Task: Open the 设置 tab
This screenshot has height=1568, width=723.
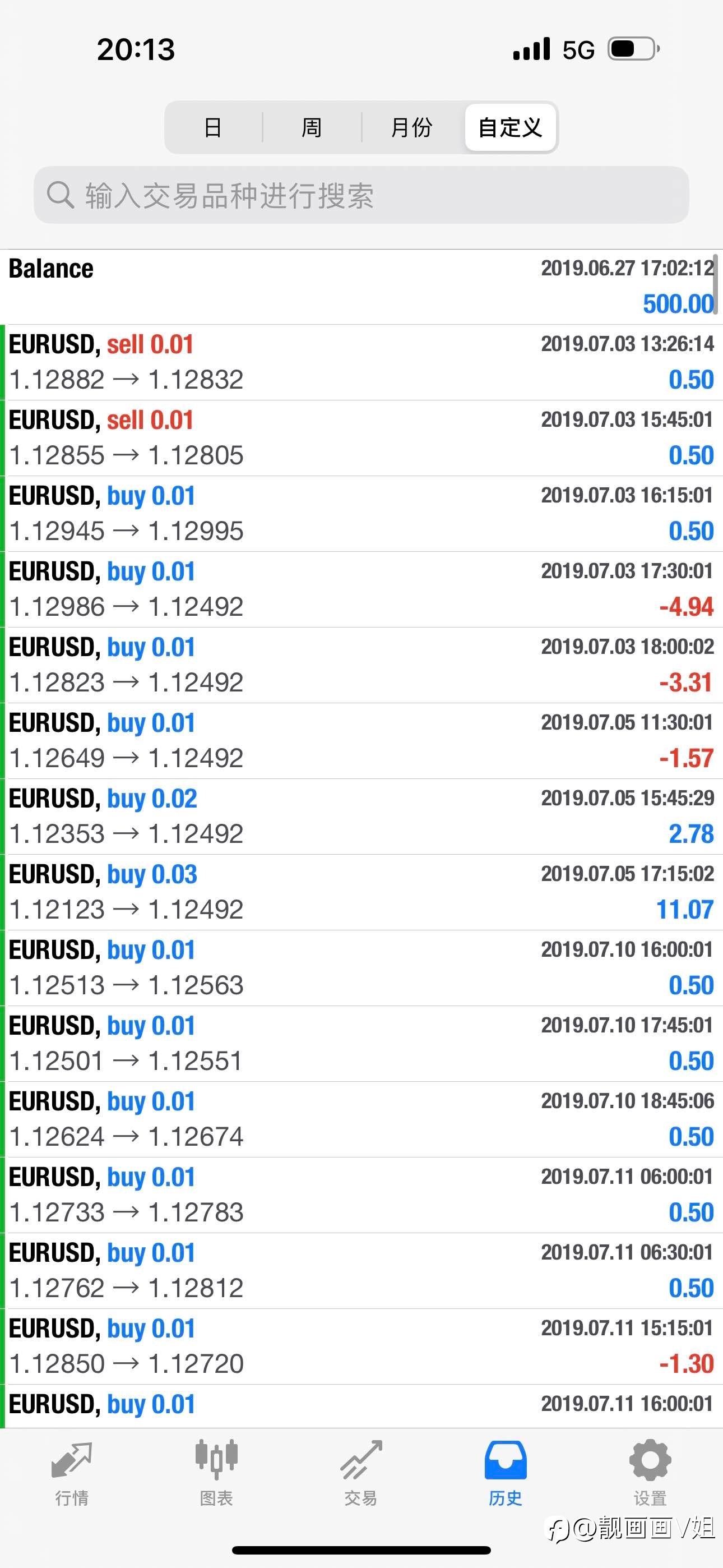Action: pyautogui.click(x=650, y=1473)
